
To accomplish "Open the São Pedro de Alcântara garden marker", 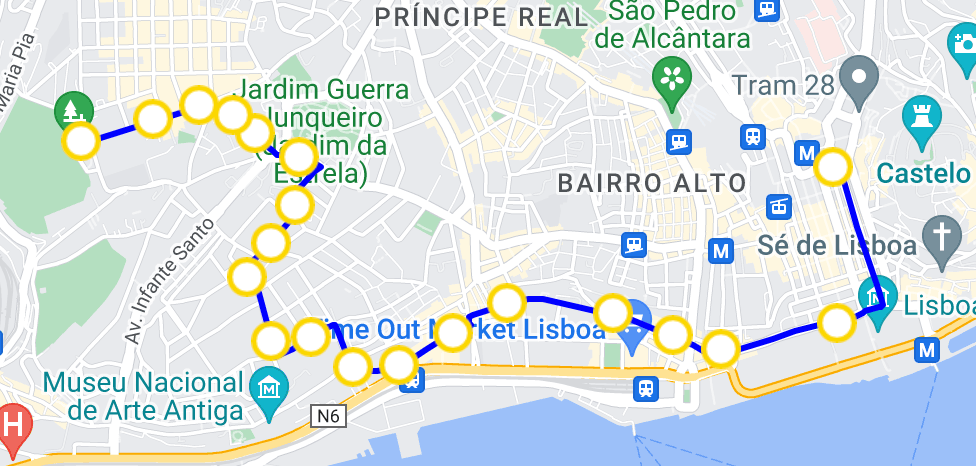I will (672, 78).
